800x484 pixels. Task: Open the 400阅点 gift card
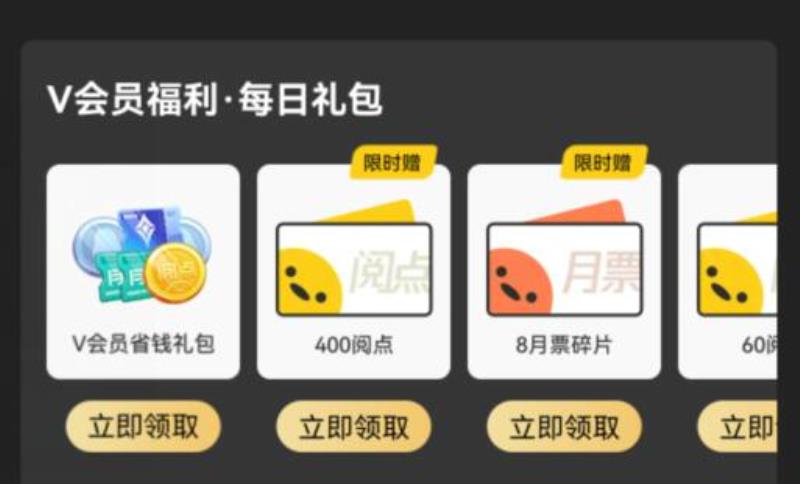click(x=354, y=272)
